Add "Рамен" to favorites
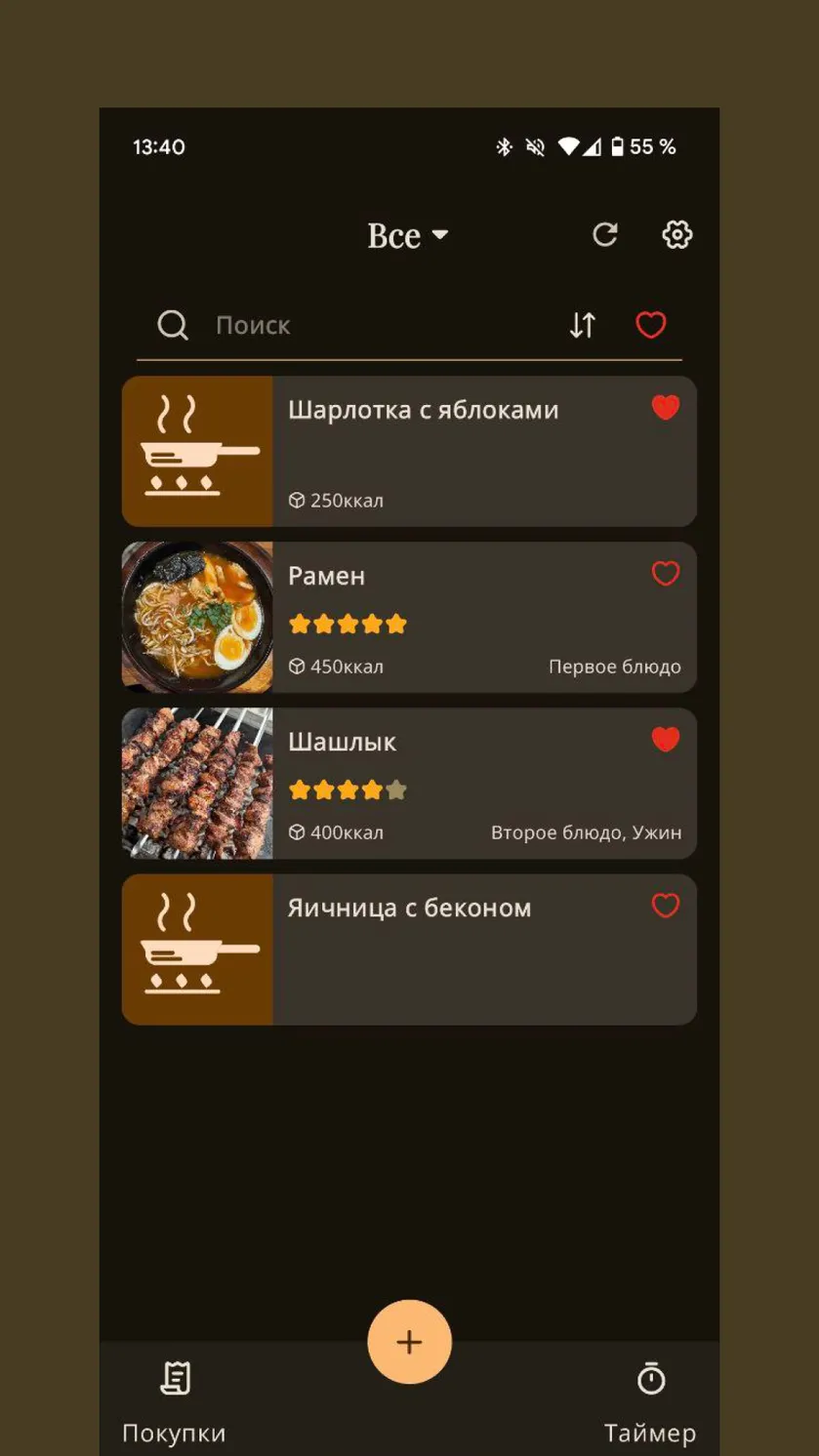819x1456 pixels. click(x=666, y=574)
